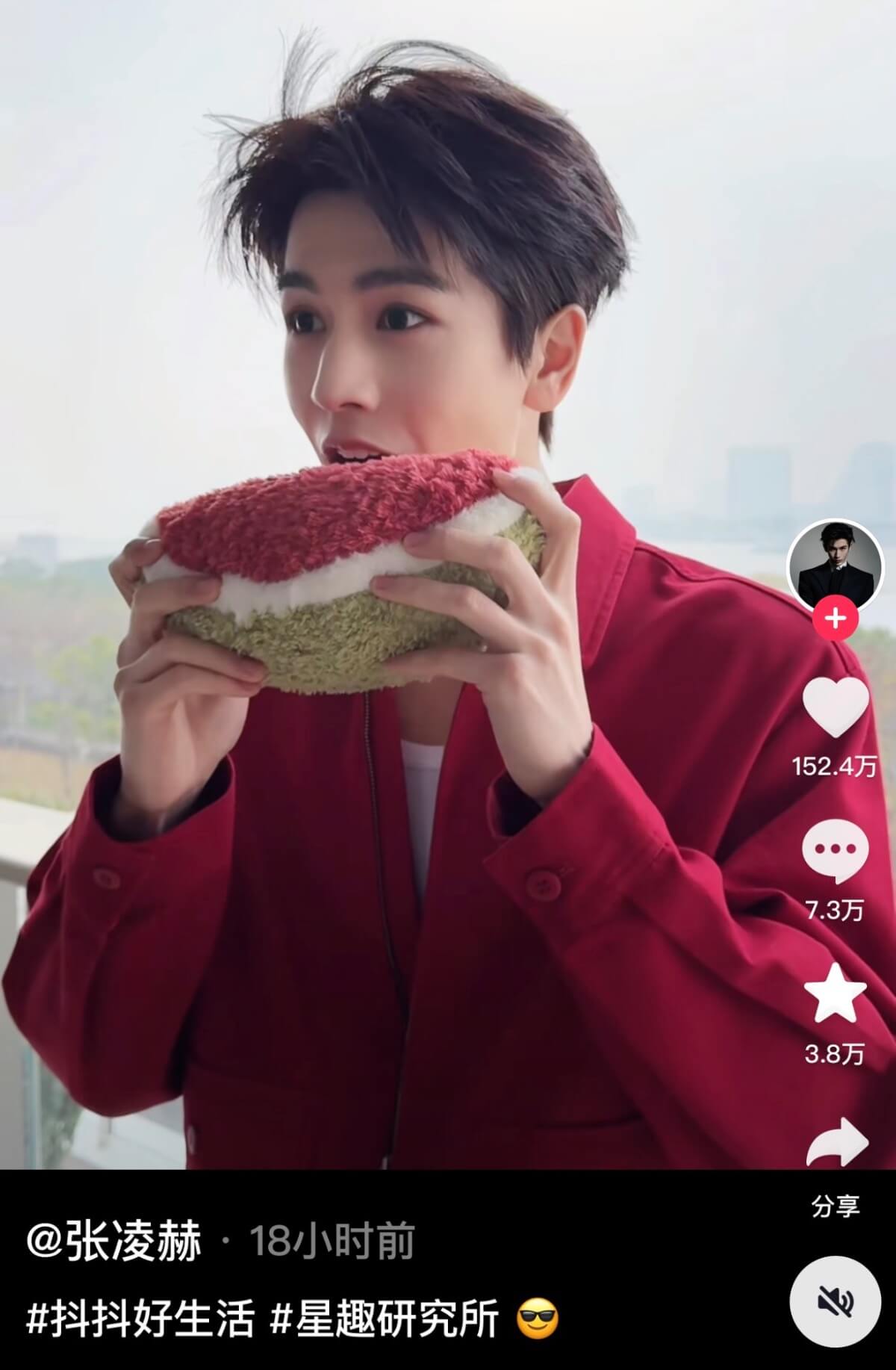Favorite the video with the star
This screenshot has height=1370, width=896.
(835, 994)
